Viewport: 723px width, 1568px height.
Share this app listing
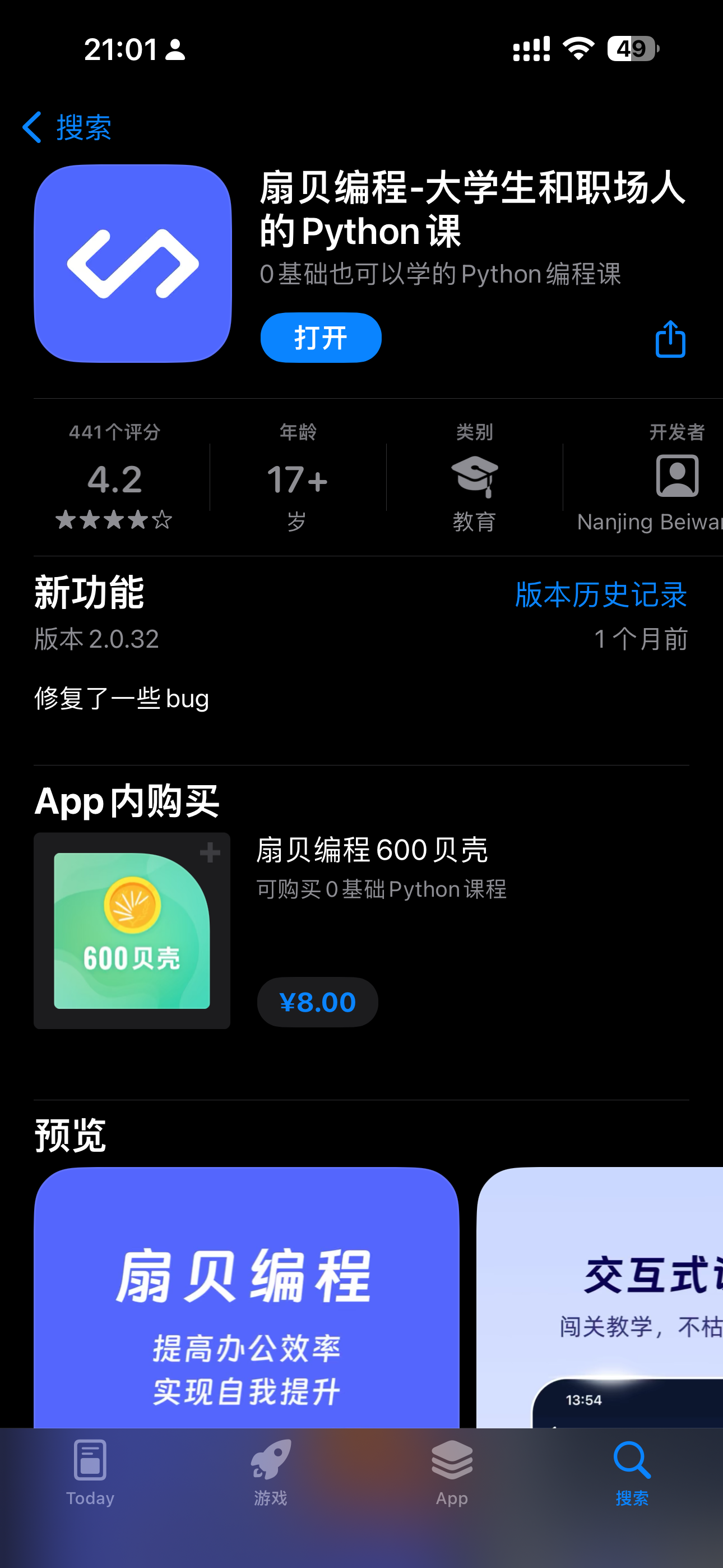click(670, 339)
